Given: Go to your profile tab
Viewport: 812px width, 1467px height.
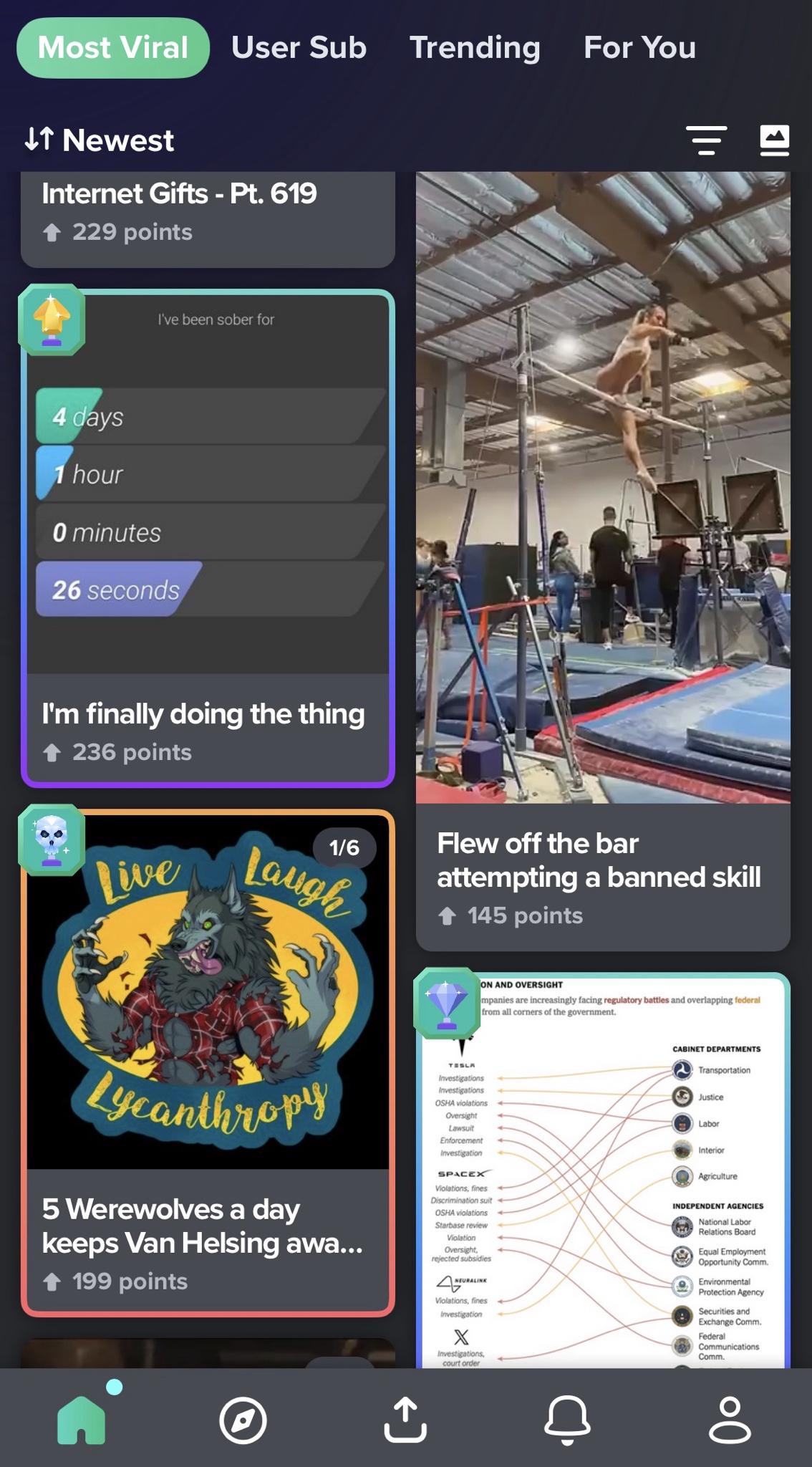Looking at the screenshot, I should click(730, 1420).
